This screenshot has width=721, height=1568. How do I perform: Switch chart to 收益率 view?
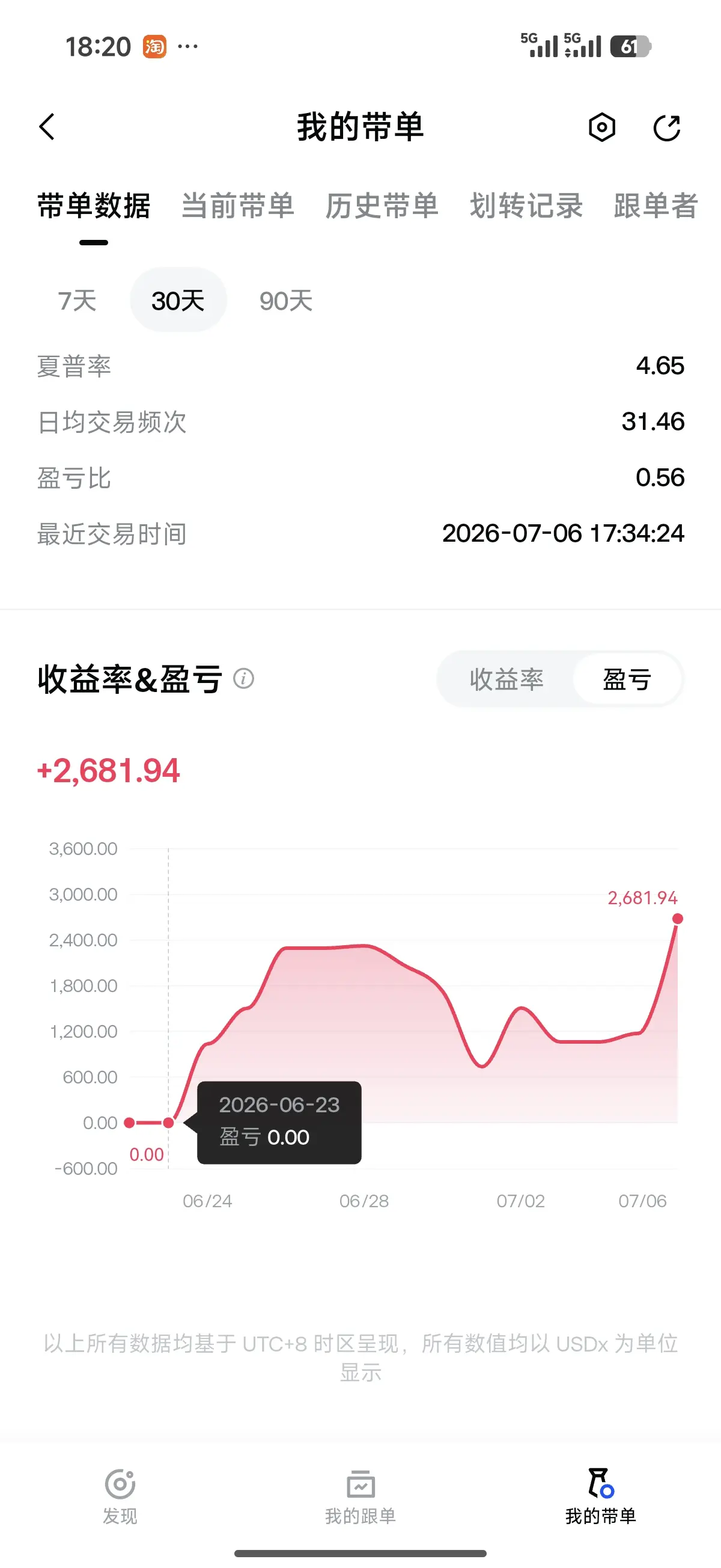point(507,679)
